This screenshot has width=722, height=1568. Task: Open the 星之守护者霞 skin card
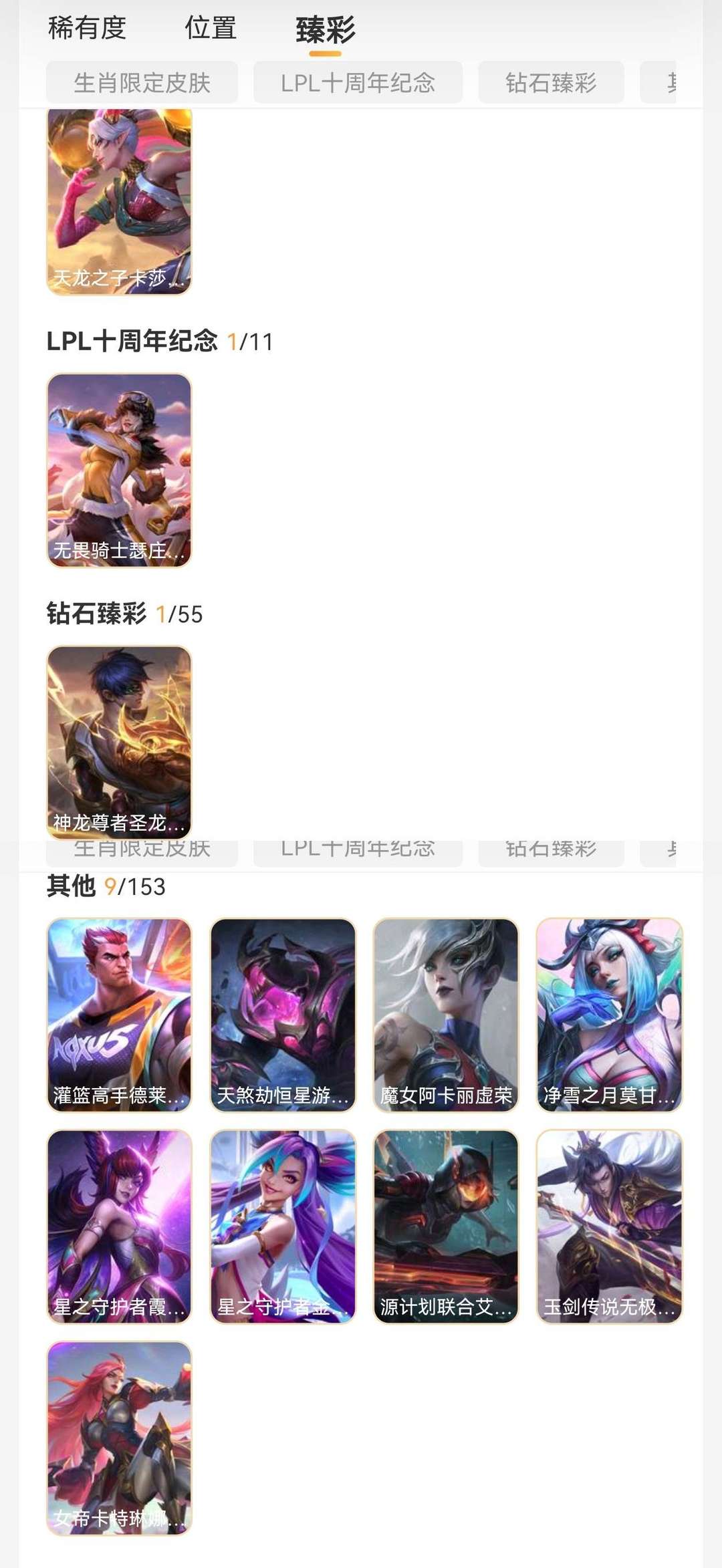tap(119, 1226)
